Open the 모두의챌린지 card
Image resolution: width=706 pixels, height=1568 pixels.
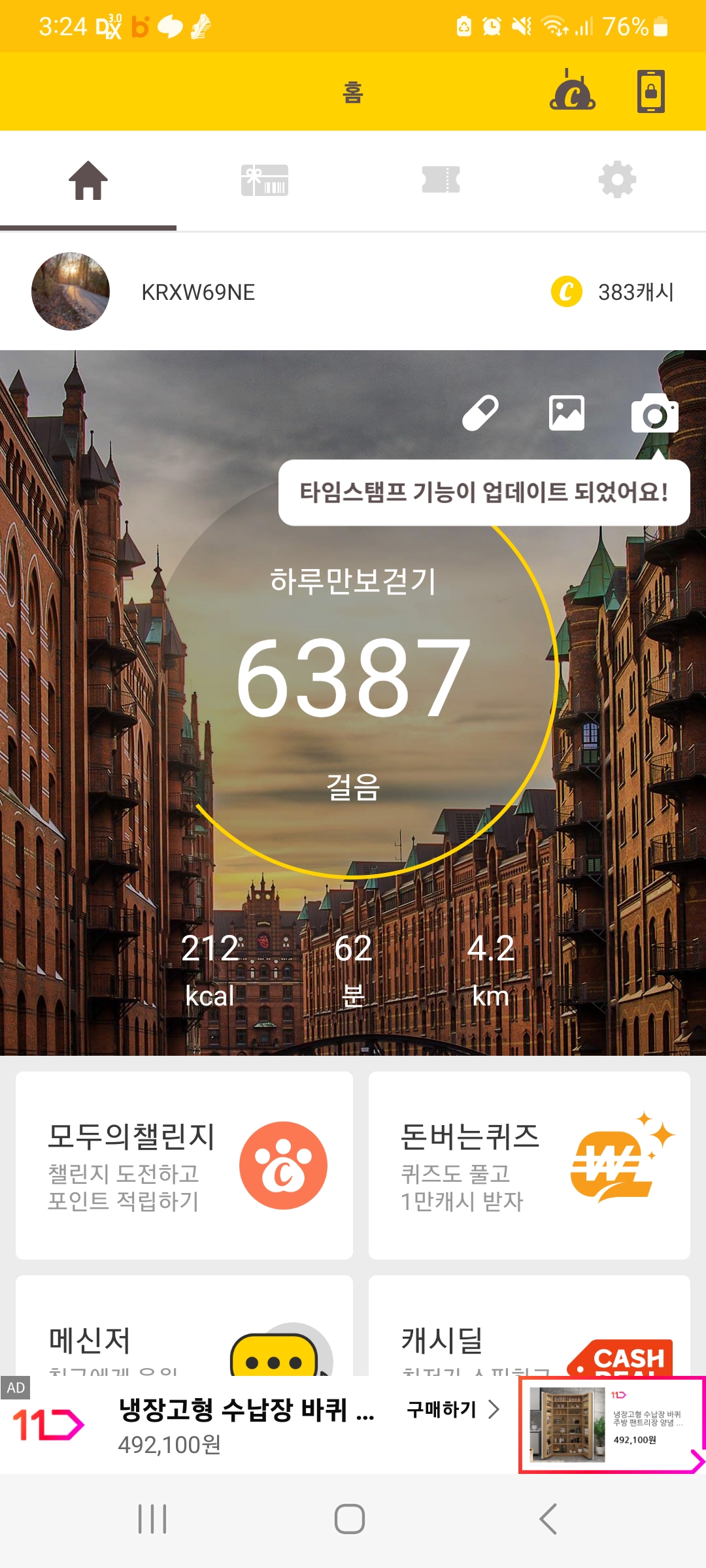click(184, 1166)
